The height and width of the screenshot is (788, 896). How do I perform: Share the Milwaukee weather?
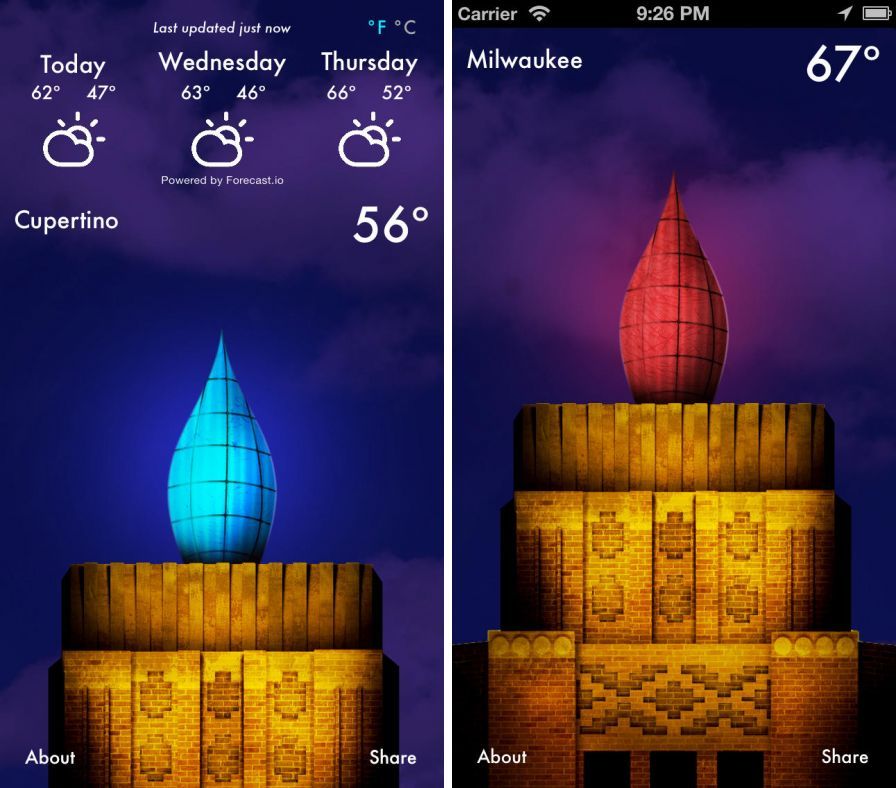[x=844, y=757]
